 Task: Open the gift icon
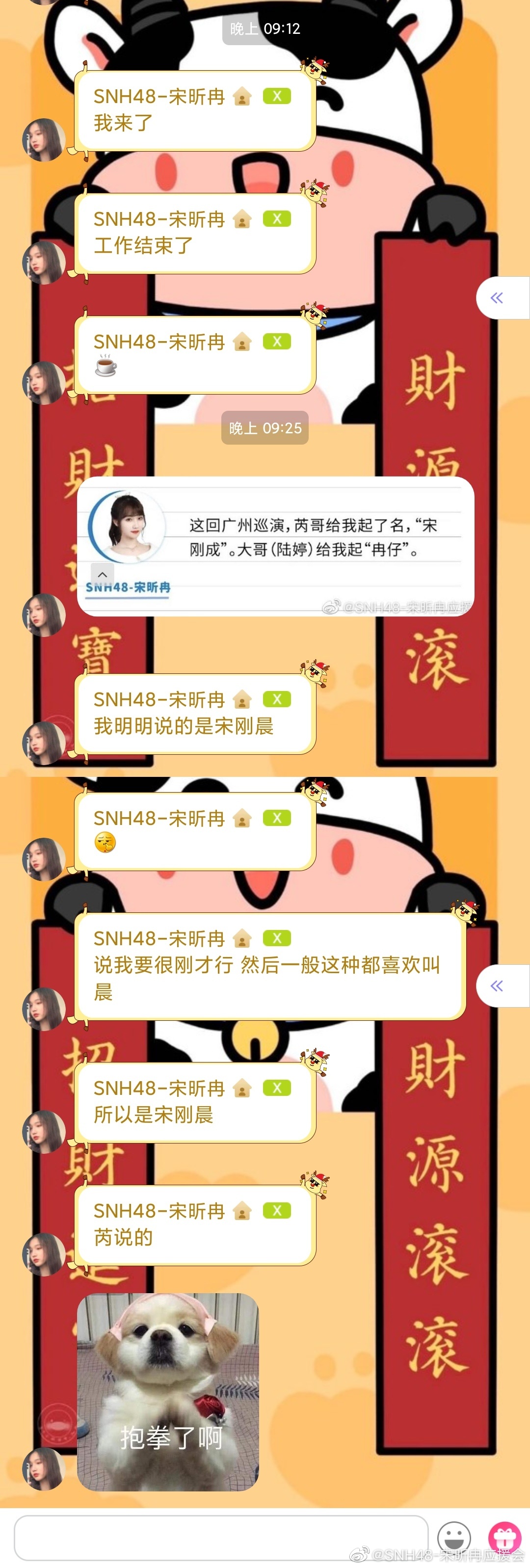(504, 1537)
